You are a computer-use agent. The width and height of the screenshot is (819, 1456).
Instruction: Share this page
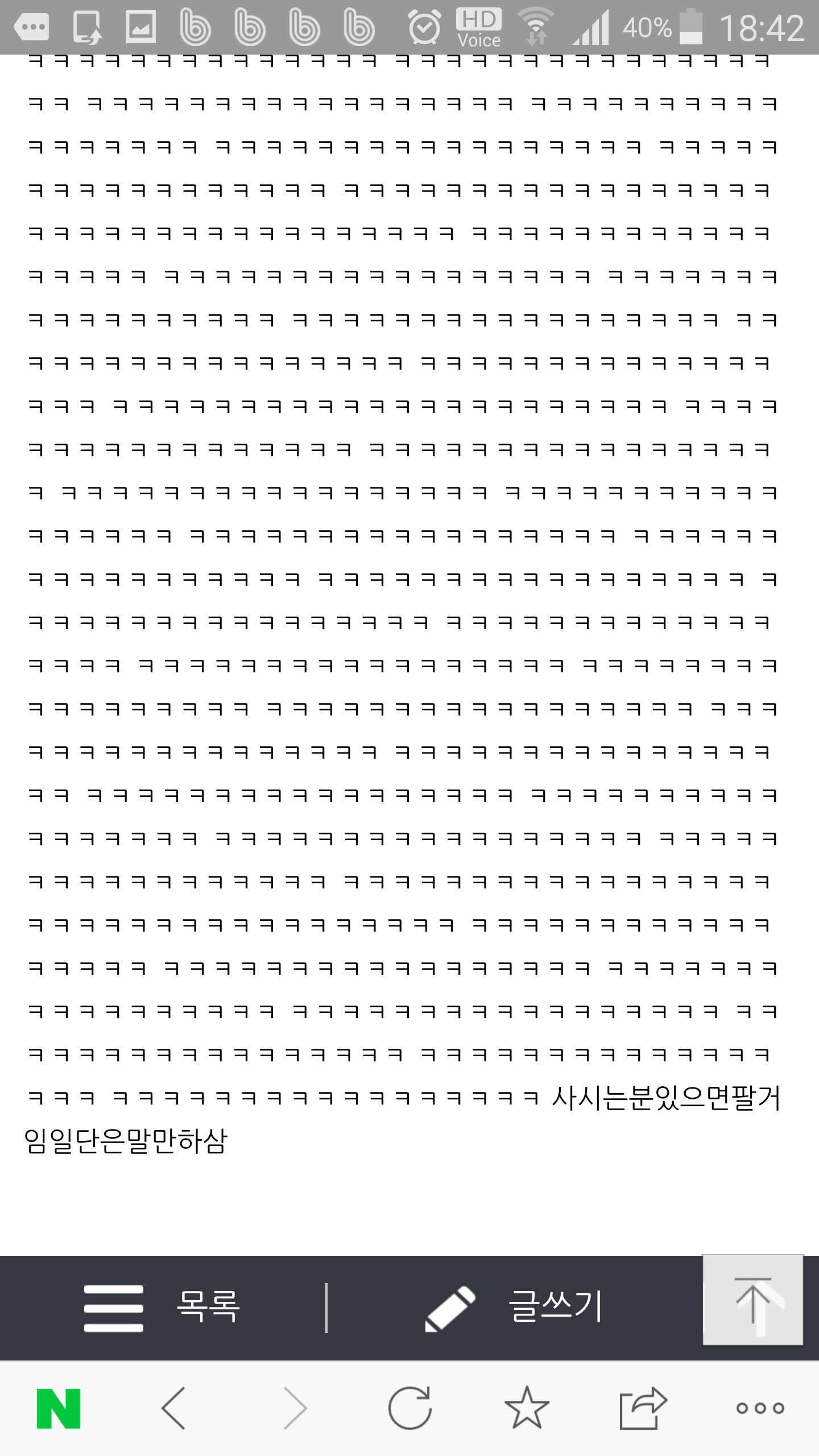click(643, 1408)
